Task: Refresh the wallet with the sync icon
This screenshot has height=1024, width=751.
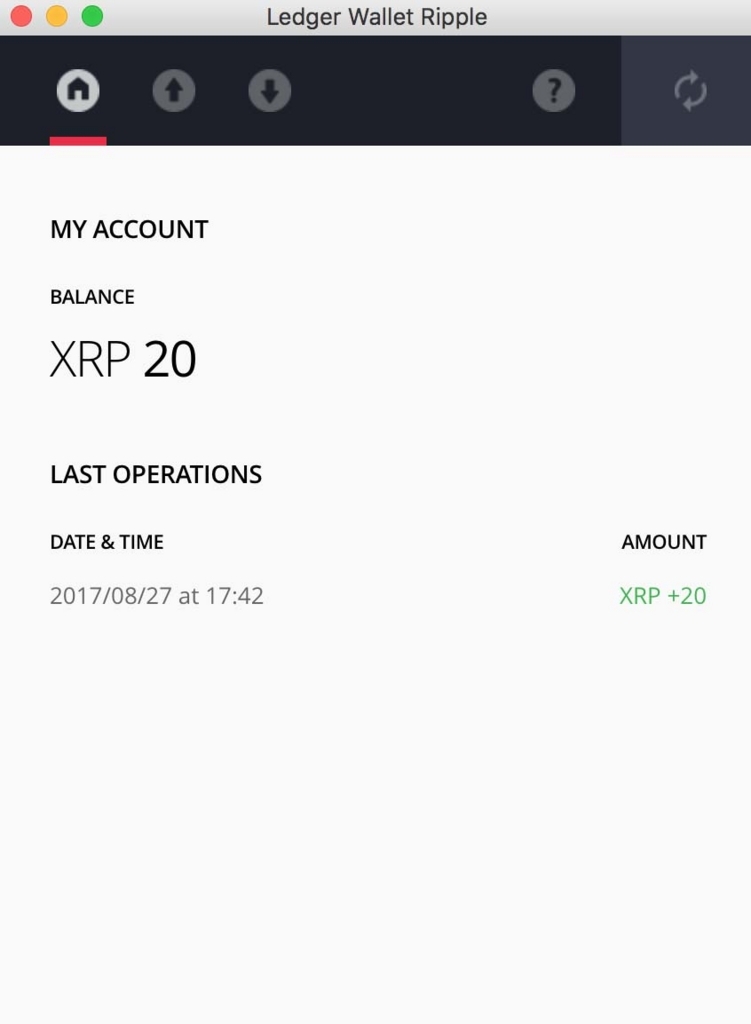Action: [x=690, y=92]
